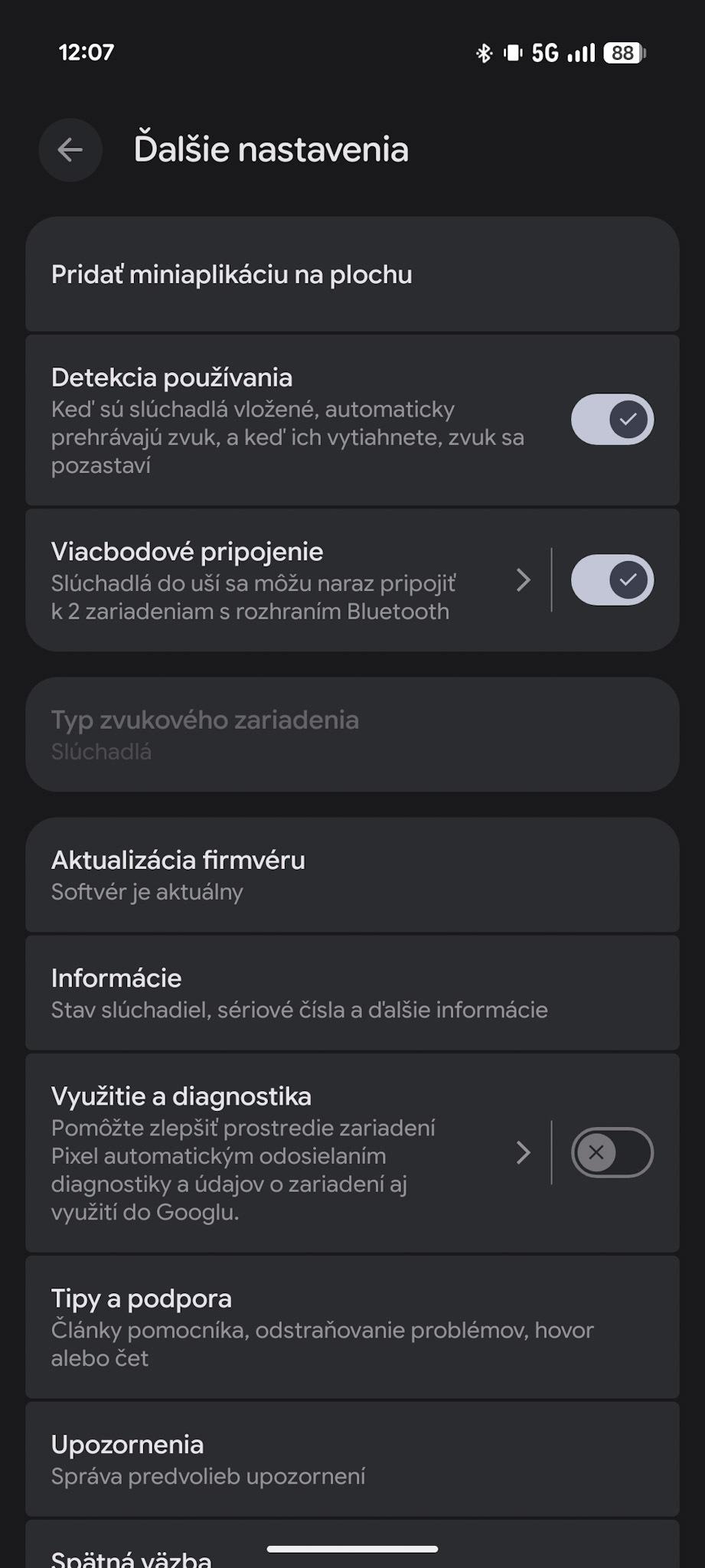The width and height of the screenshot is (705, 1568).
Task: Turn off Viacbodové pripojenie
Action: [611, 580]
